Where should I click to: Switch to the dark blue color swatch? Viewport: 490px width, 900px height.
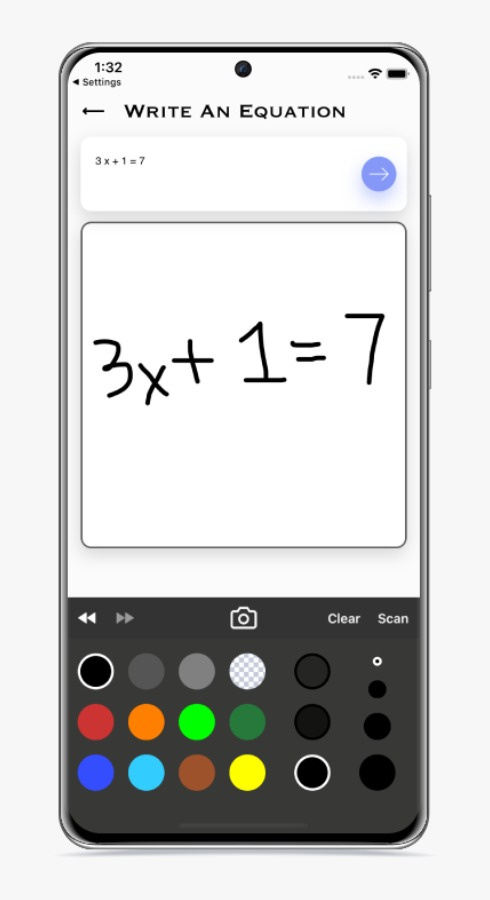coord(96,773)
